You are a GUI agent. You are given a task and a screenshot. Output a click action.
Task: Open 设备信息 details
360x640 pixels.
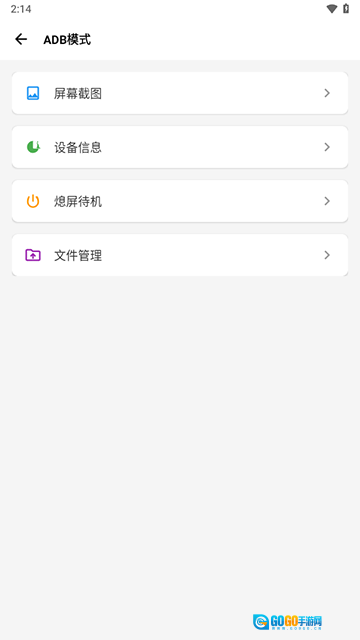pos(180,147)
